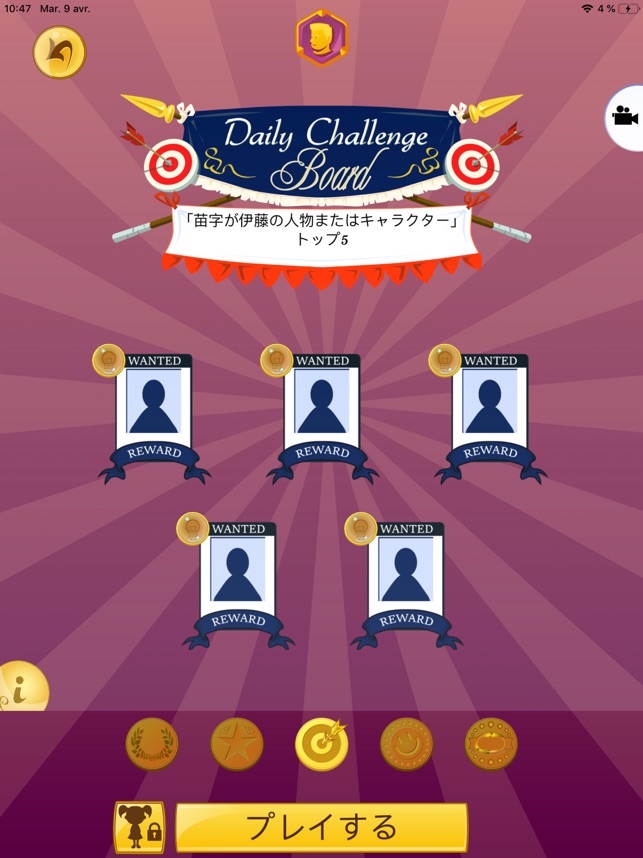This screenshot has width=643, height=858.
Task: Select the oval emblem medal tab
Action: [x=491, y=744]
